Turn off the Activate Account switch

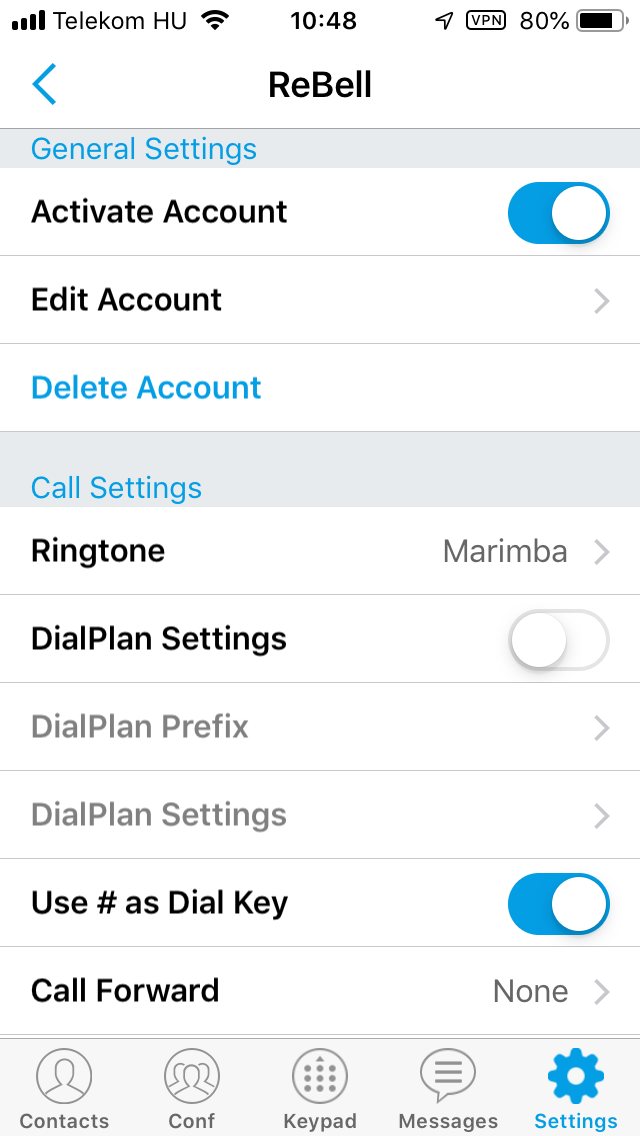coord(558,212)
